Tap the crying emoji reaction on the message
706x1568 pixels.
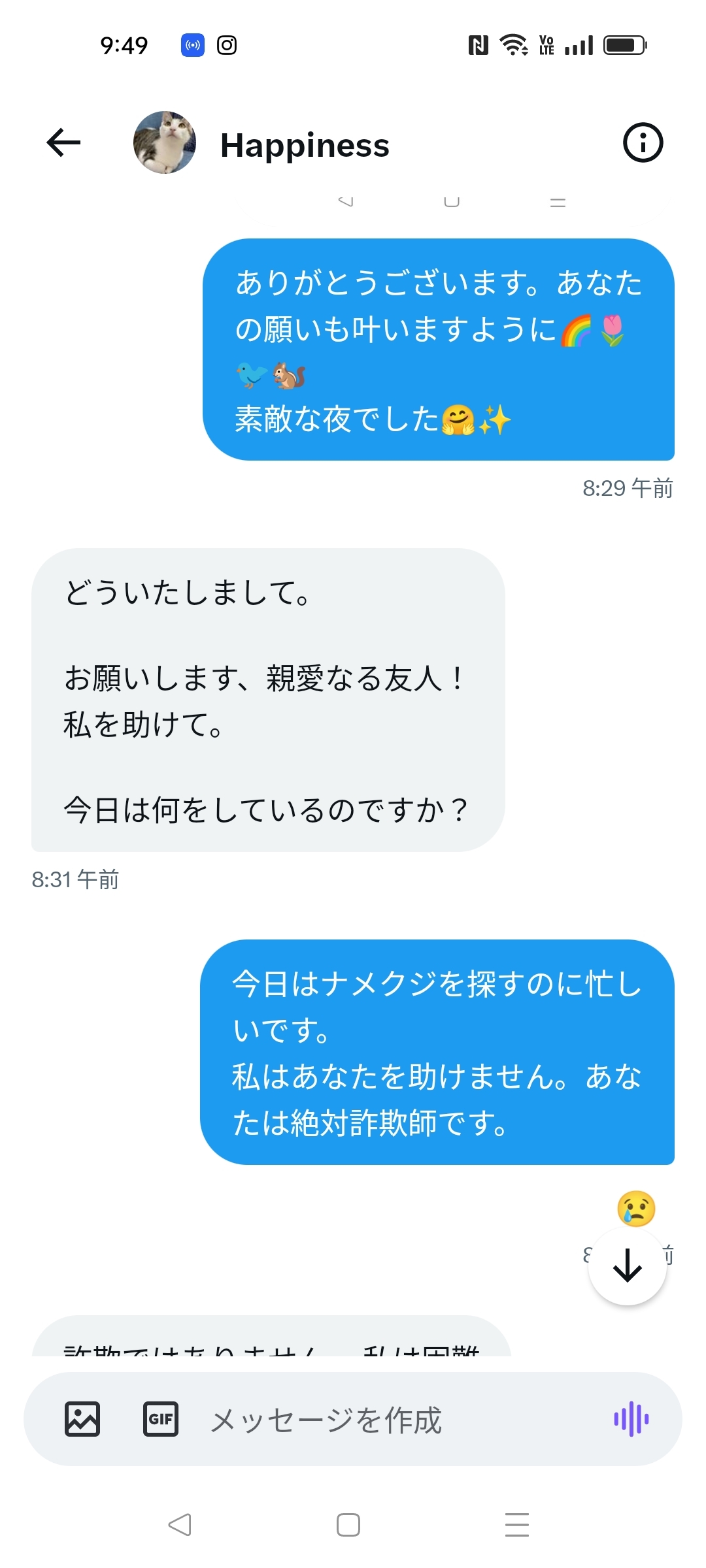point(635,1209)
